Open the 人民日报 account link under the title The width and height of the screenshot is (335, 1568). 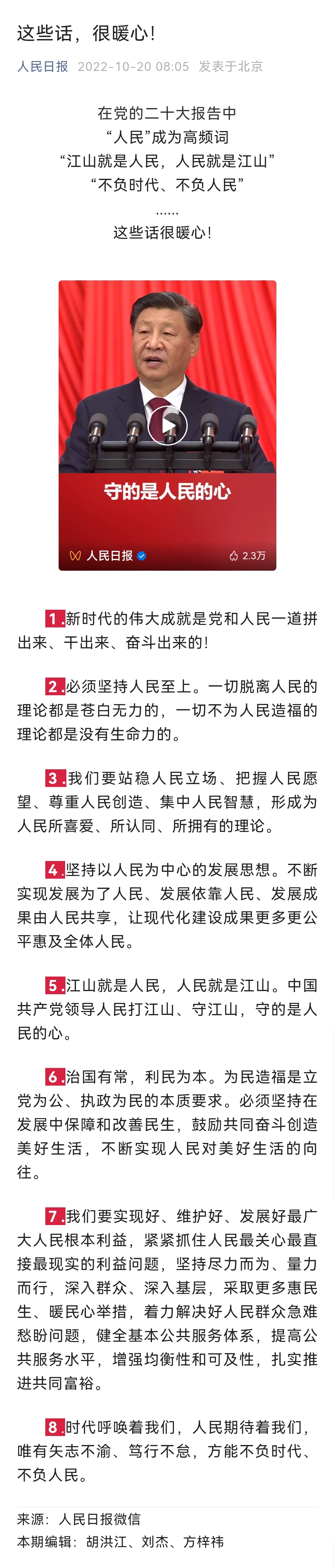[42, 66]
